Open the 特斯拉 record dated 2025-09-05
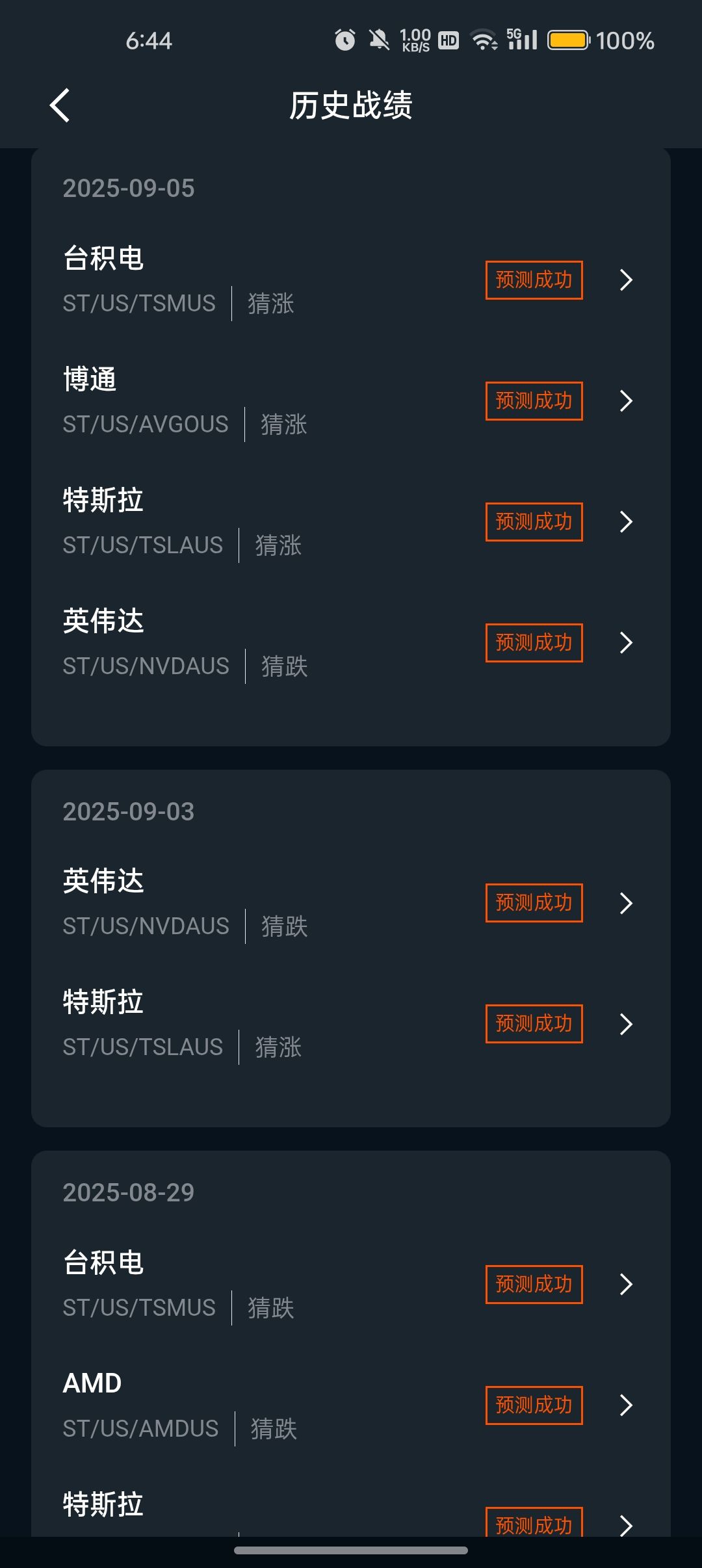The width and height of the screenshot is (702, 1568). [x=351, y=522]
